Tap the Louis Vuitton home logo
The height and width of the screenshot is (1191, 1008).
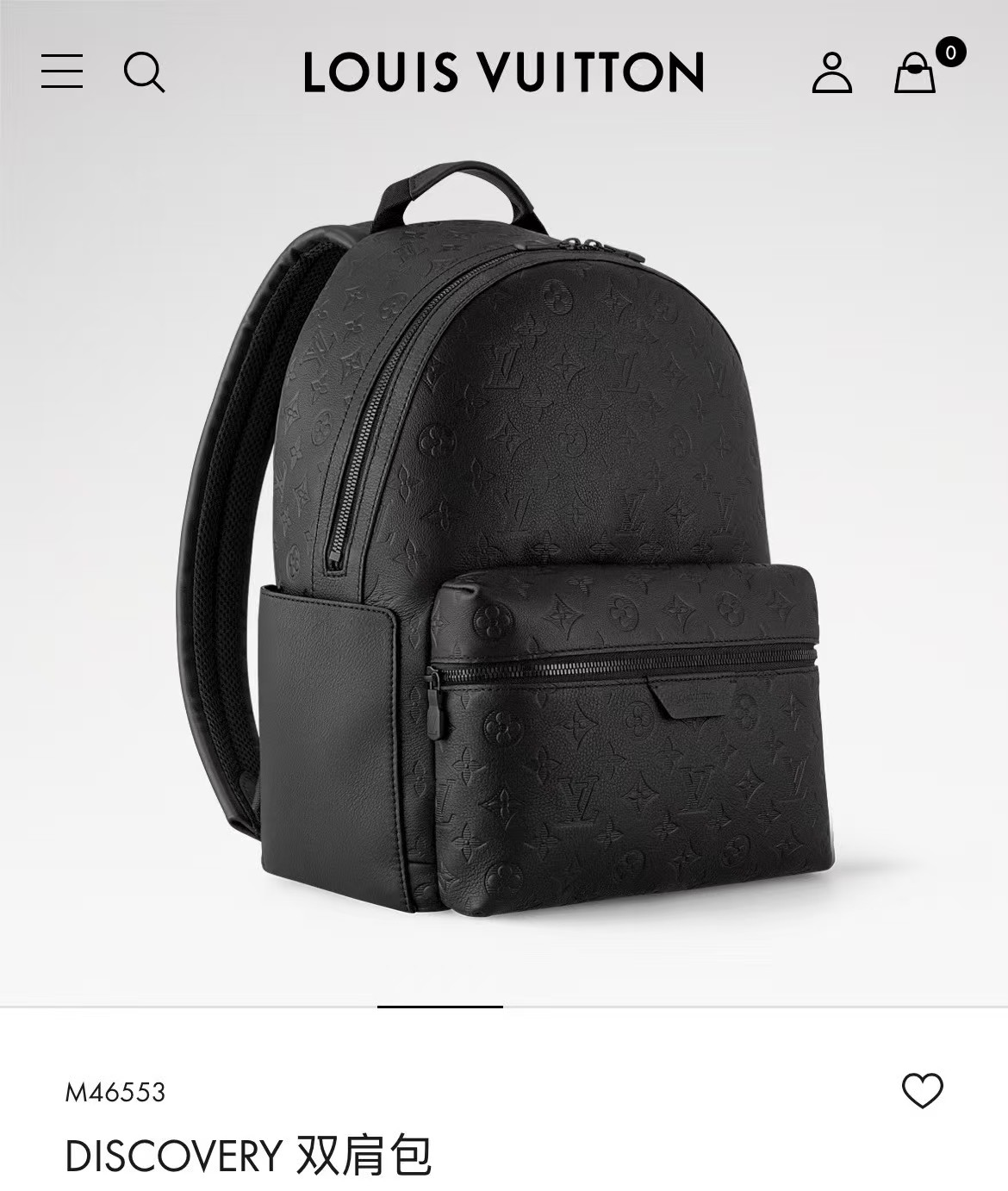coord(504,72)
